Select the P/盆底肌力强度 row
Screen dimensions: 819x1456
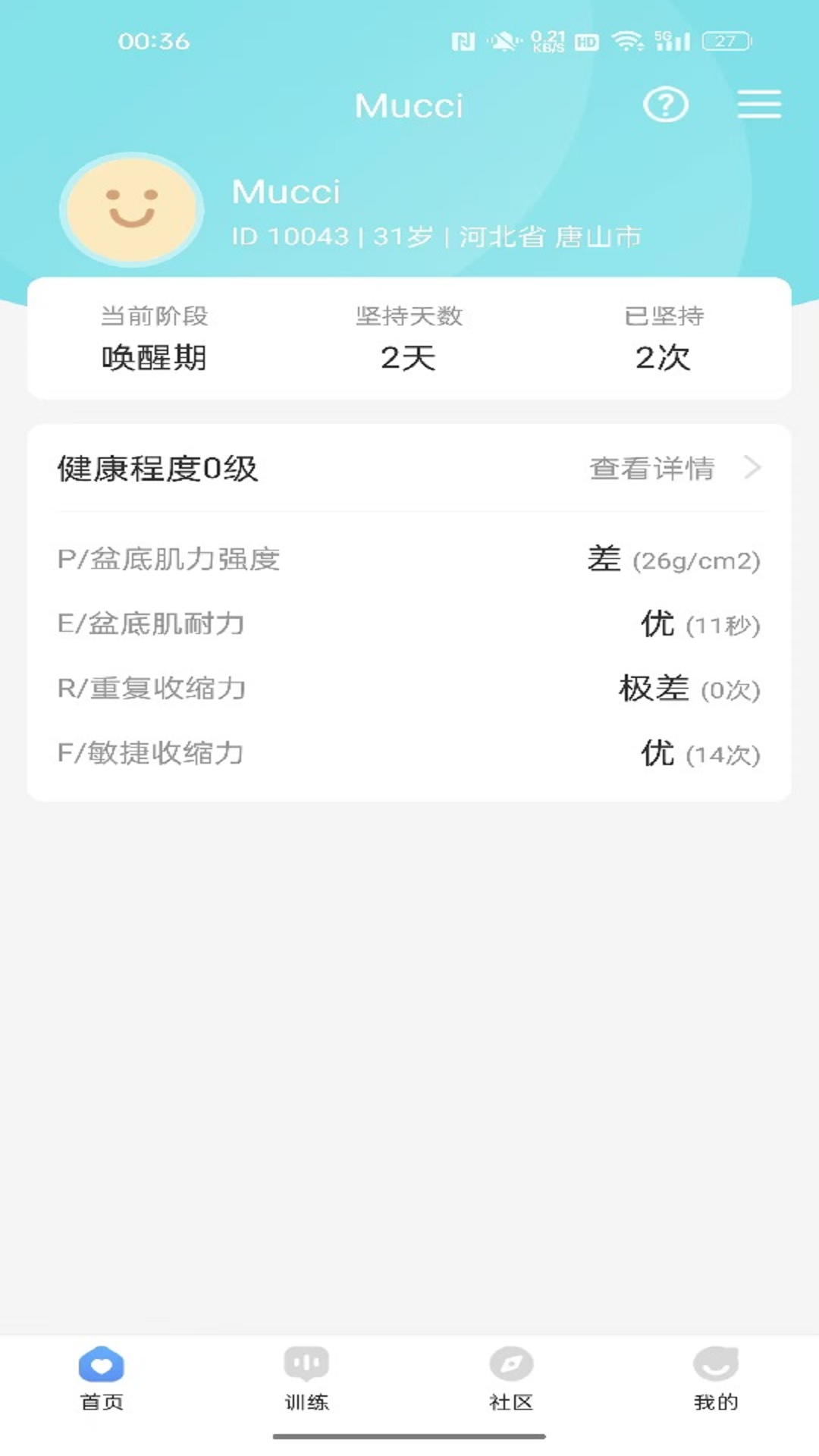click(x=409, y=560)
